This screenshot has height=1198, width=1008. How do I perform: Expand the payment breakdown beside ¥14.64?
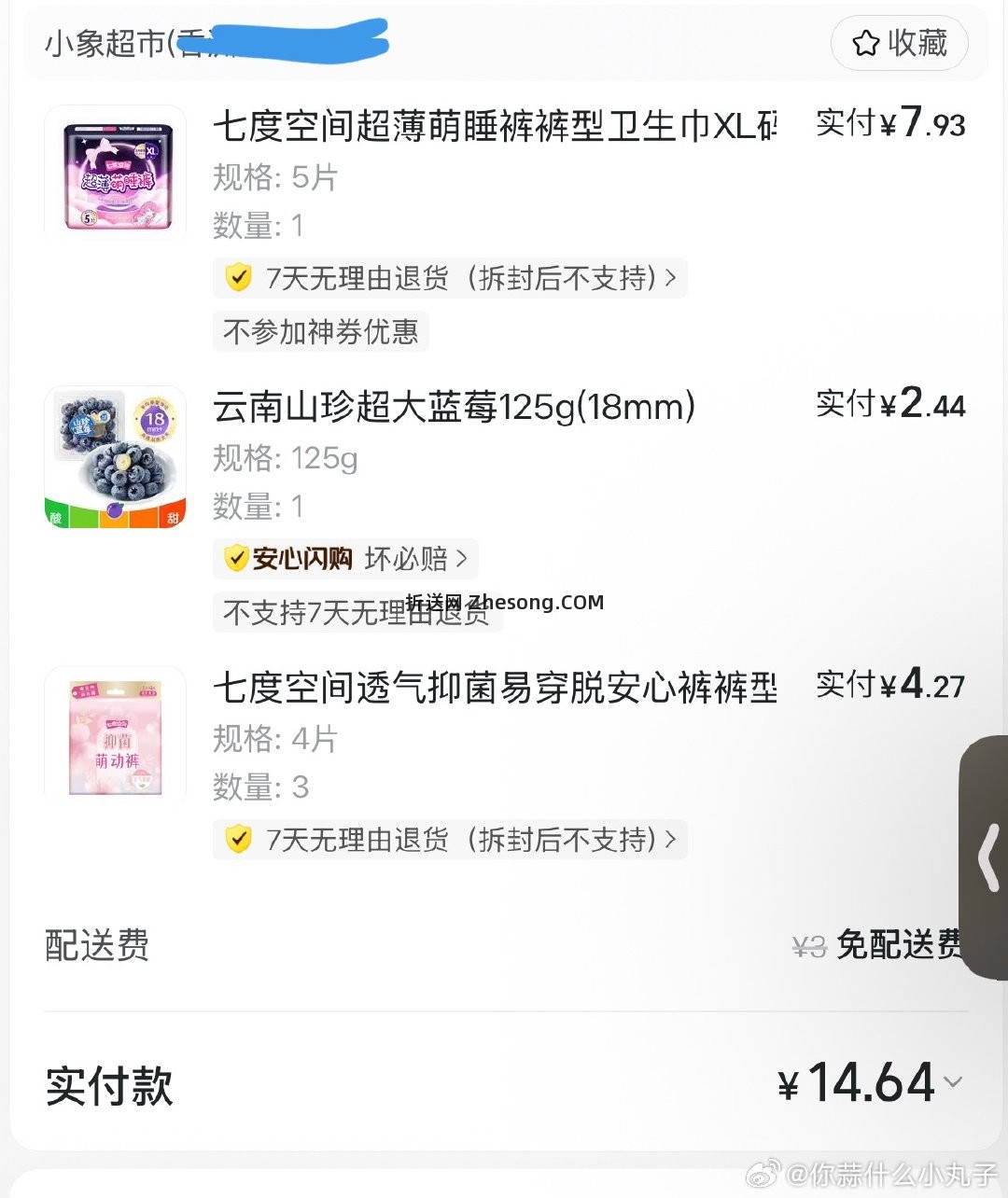[954, 1083]
